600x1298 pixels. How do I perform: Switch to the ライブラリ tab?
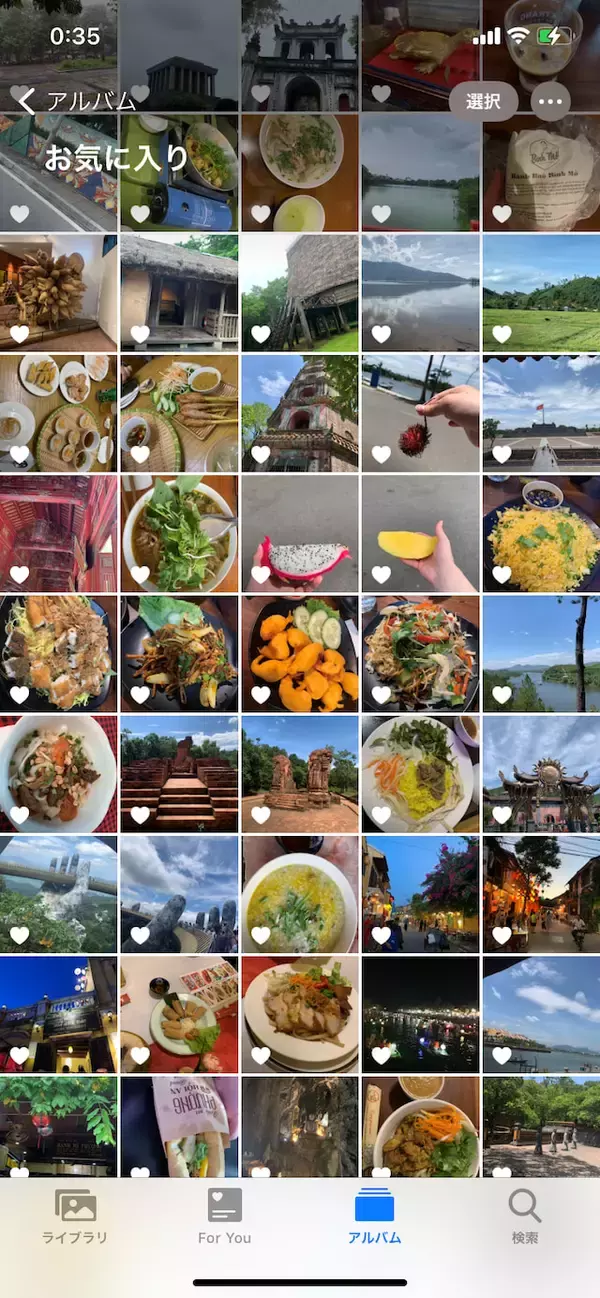(75, 1217)
